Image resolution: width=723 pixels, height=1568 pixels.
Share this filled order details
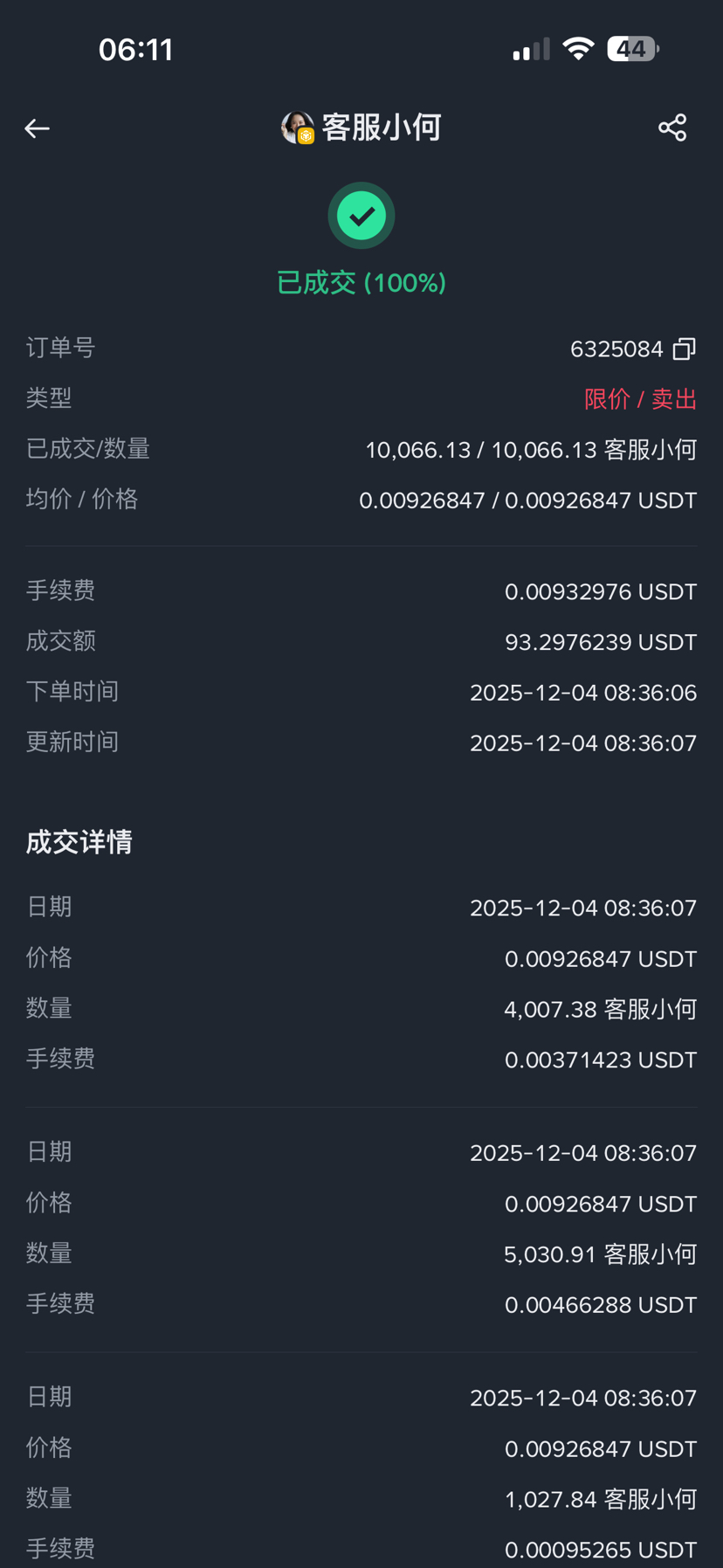pyautogui.click(x=671, y=128)
